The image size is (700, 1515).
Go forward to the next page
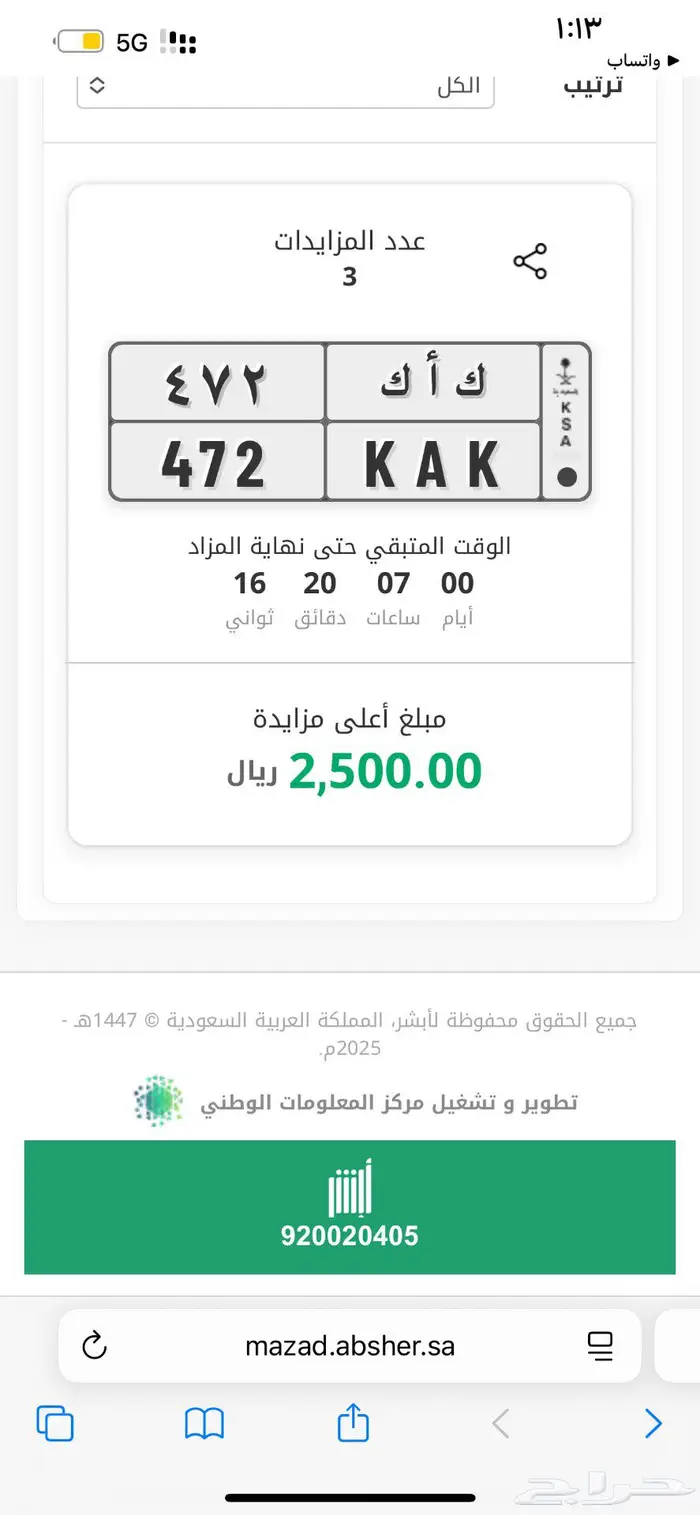pyautogui.click(x=653, y=1423)
